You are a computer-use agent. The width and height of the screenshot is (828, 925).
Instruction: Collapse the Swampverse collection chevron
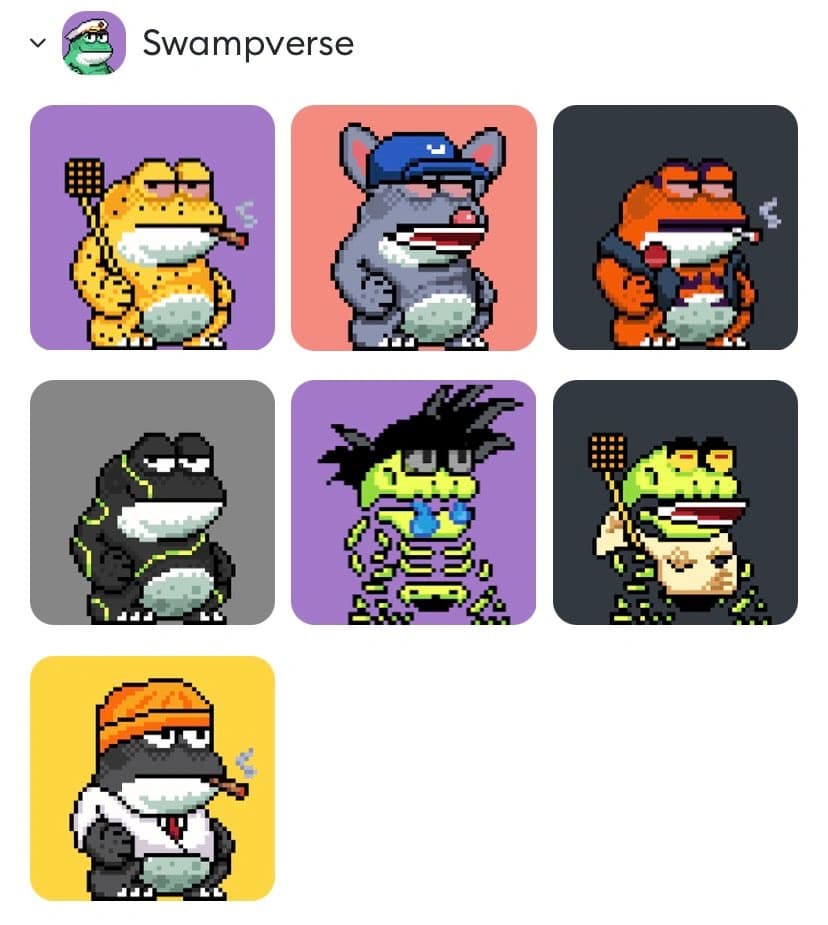click(x=38, y=44)
